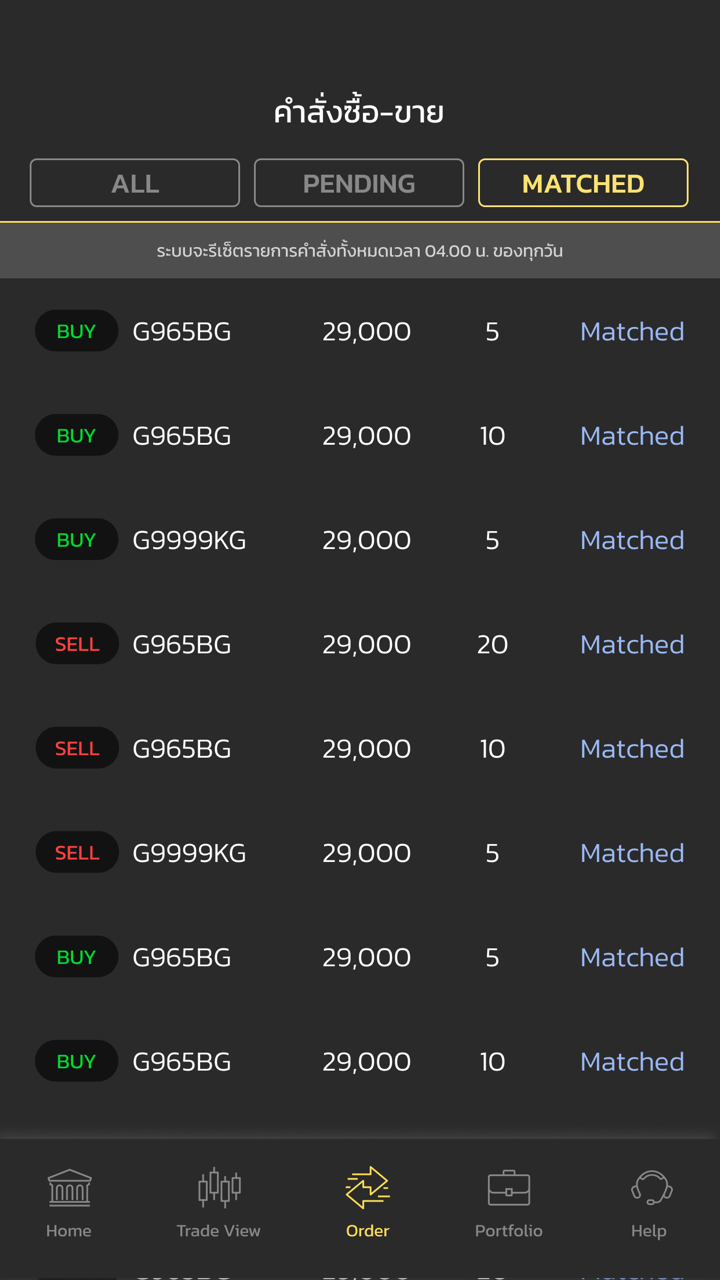Open the SELL G965BG order of 10
This screenshot has width=720, height=1280.
coord(360,748)
